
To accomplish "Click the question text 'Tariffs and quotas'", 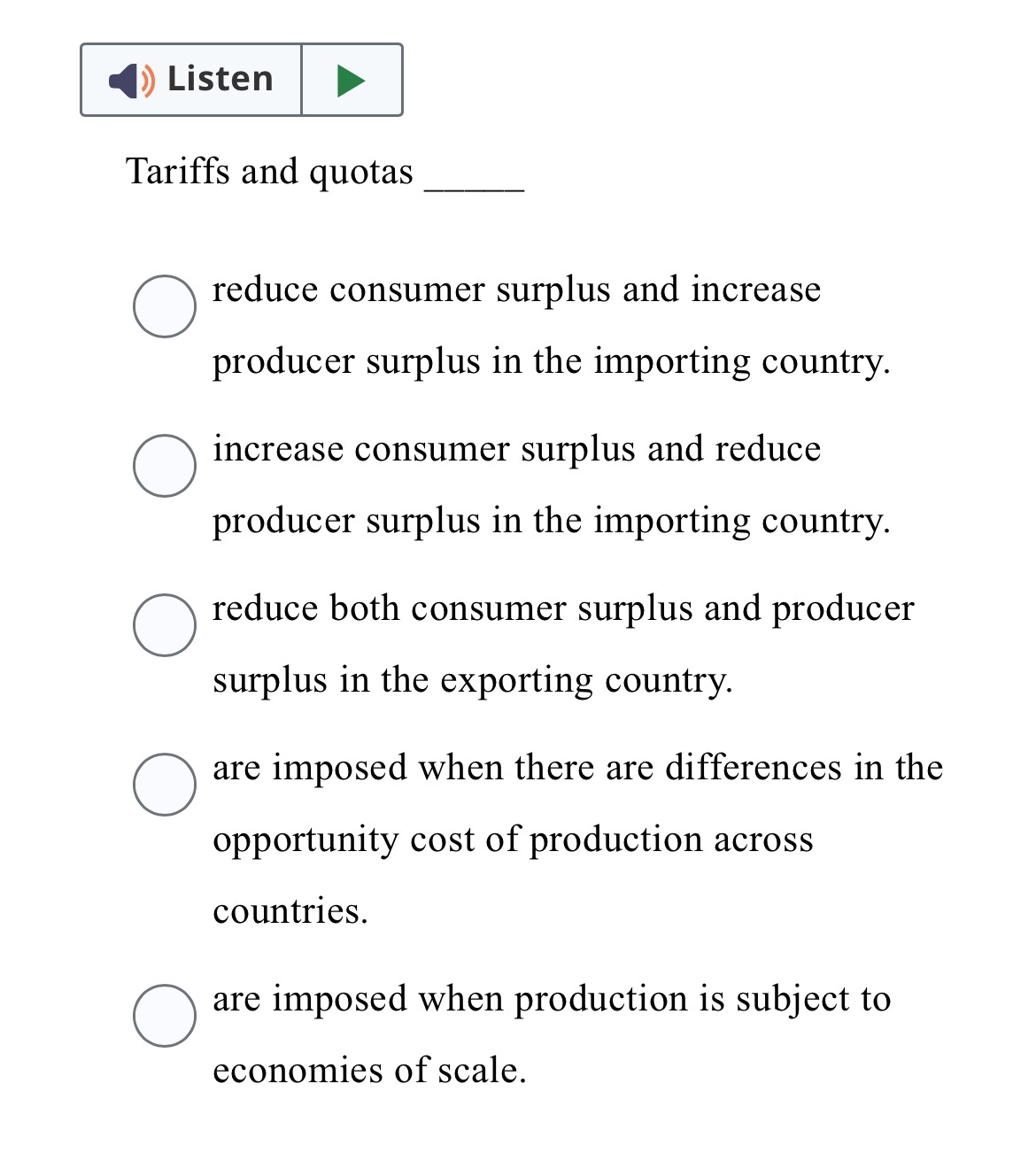I will 270,171.
